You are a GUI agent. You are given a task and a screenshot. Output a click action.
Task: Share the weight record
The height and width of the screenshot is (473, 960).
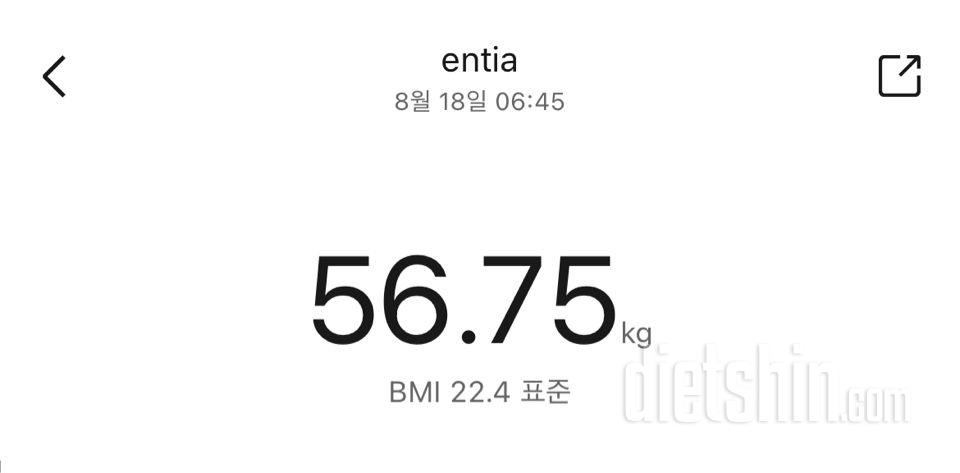(x=899, y=76)
